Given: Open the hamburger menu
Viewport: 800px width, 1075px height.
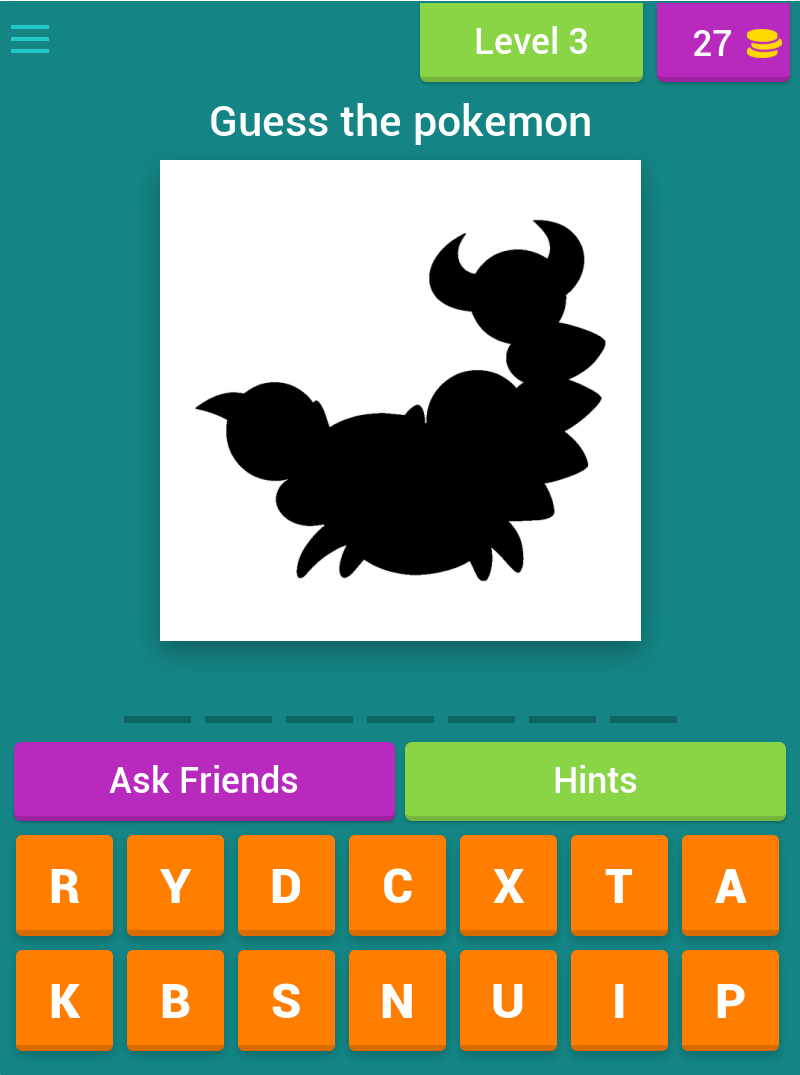Looking at the screenshot, I should click(30, 39).
